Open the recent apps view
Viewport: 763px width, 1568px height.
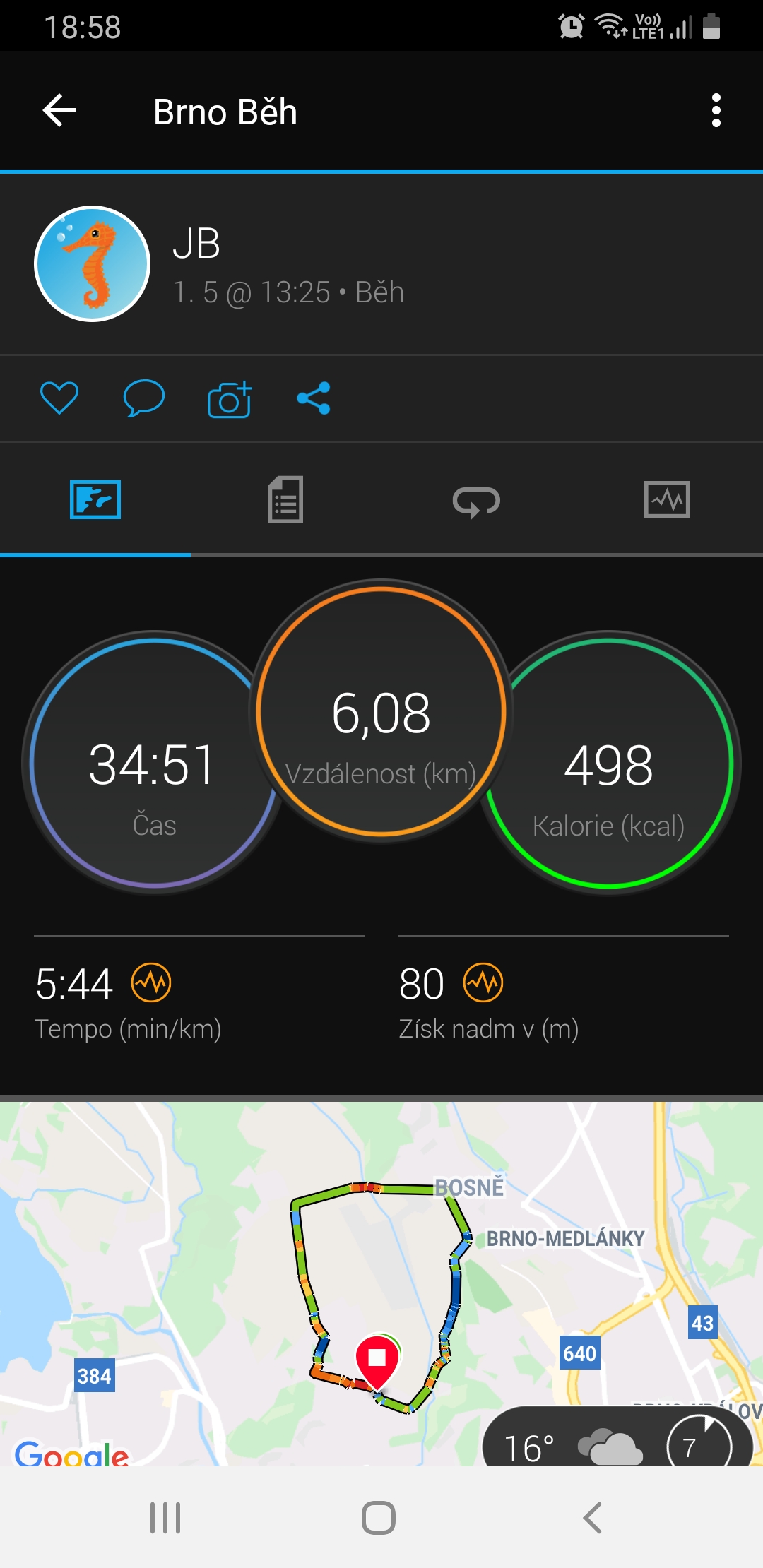click(165, 1518)
